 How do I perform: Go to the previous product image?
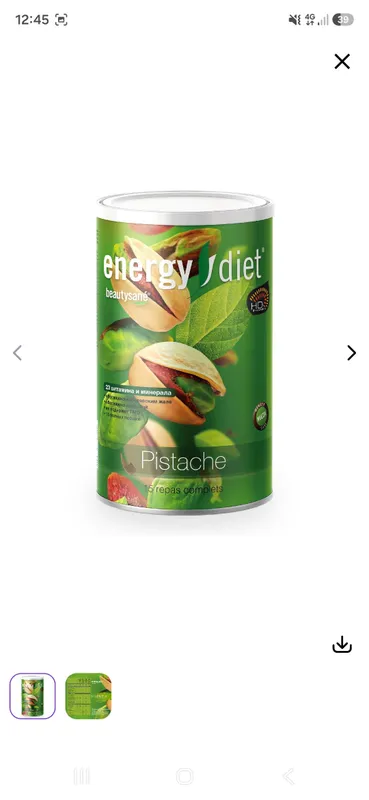17,353
